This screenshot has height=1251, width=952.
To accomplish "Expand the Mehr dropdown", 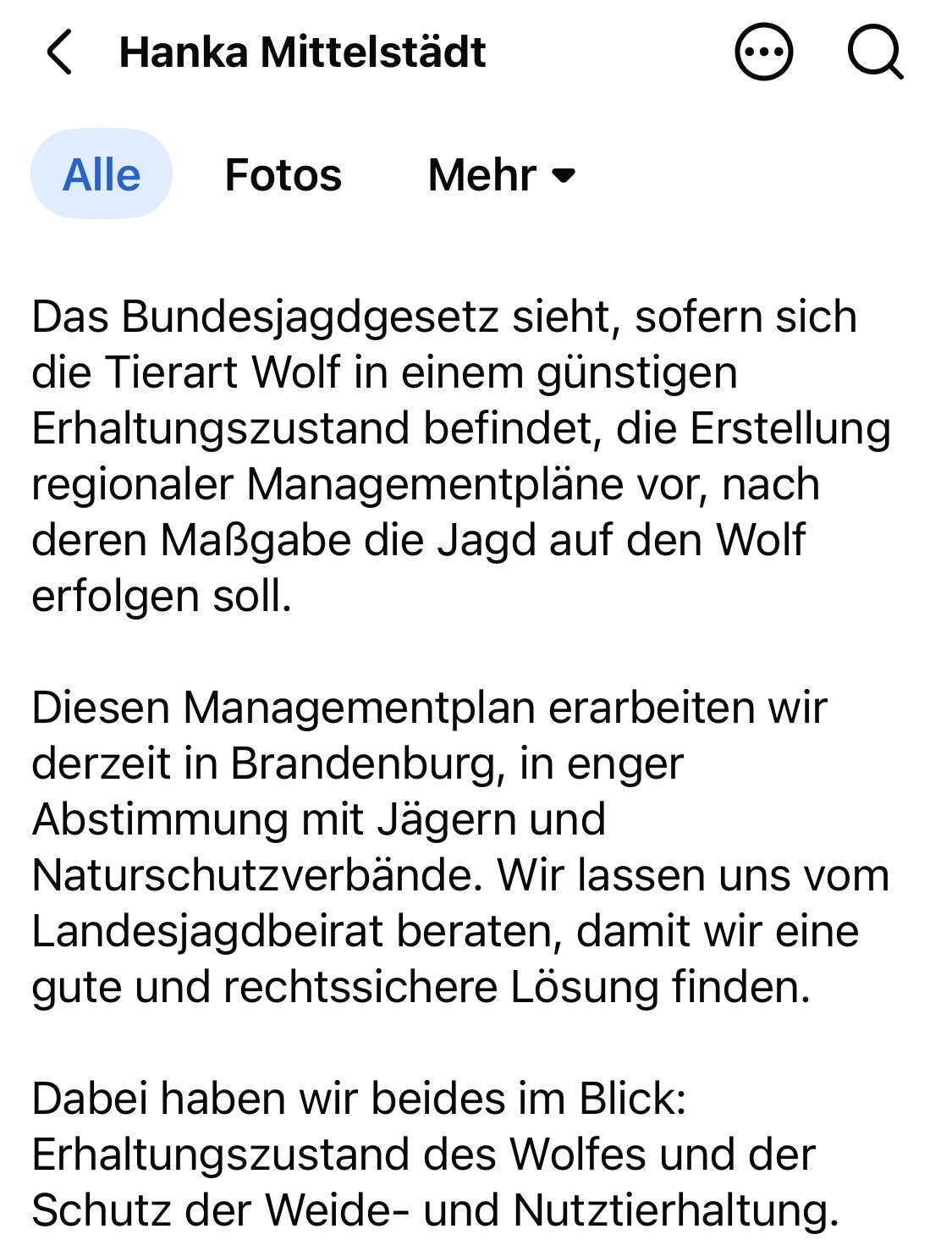I will [x=502, y=174].
